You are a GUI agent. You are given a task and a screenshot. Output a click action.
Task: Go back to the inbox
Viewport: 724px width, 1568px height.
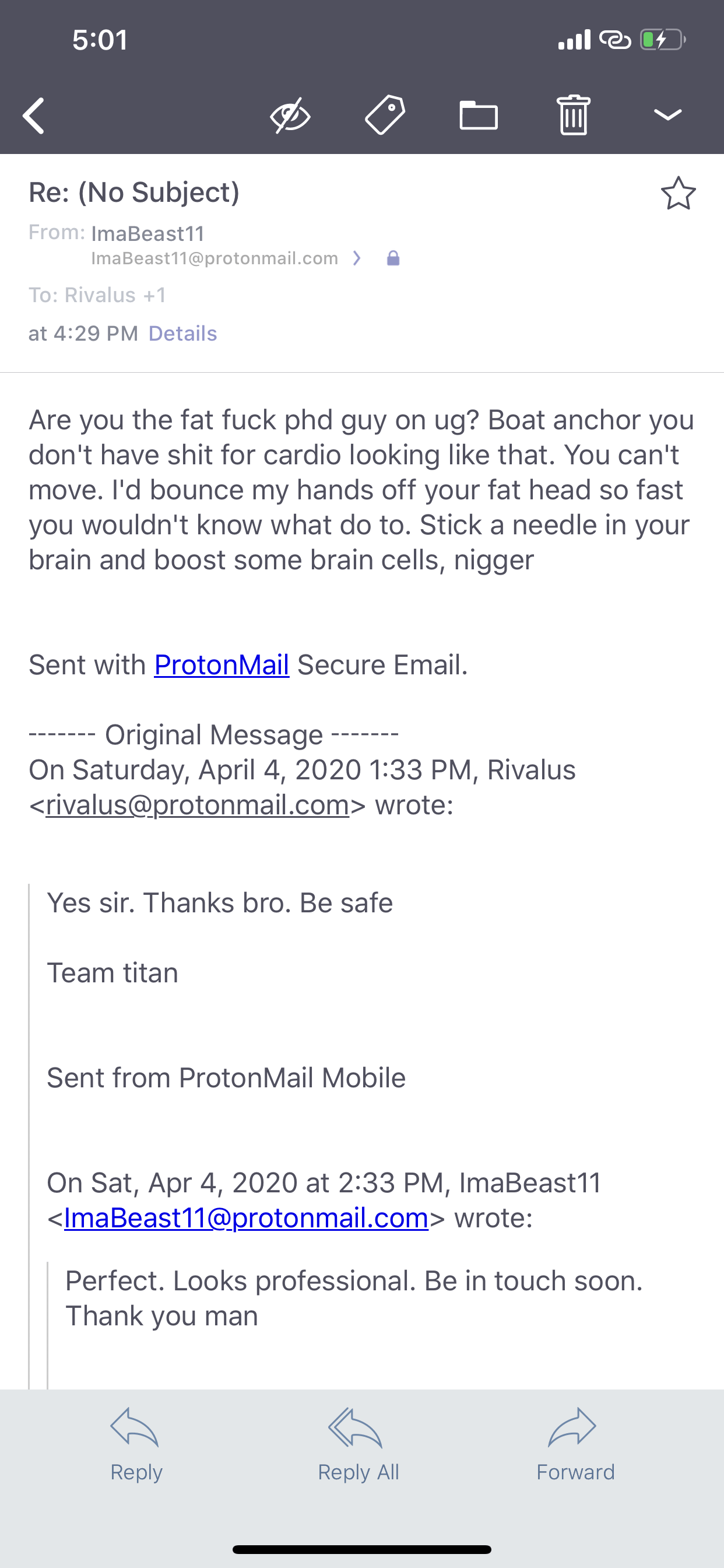(34, 115)
